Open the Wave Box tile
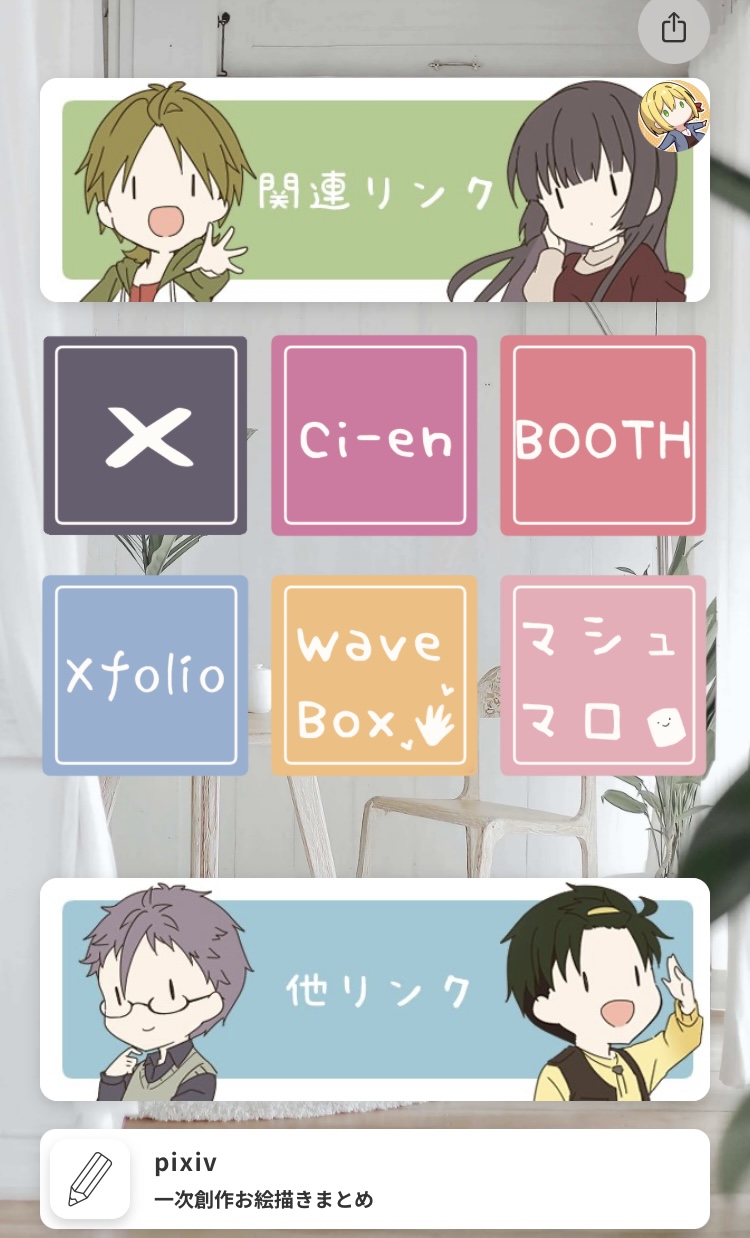 coord(374,675)
